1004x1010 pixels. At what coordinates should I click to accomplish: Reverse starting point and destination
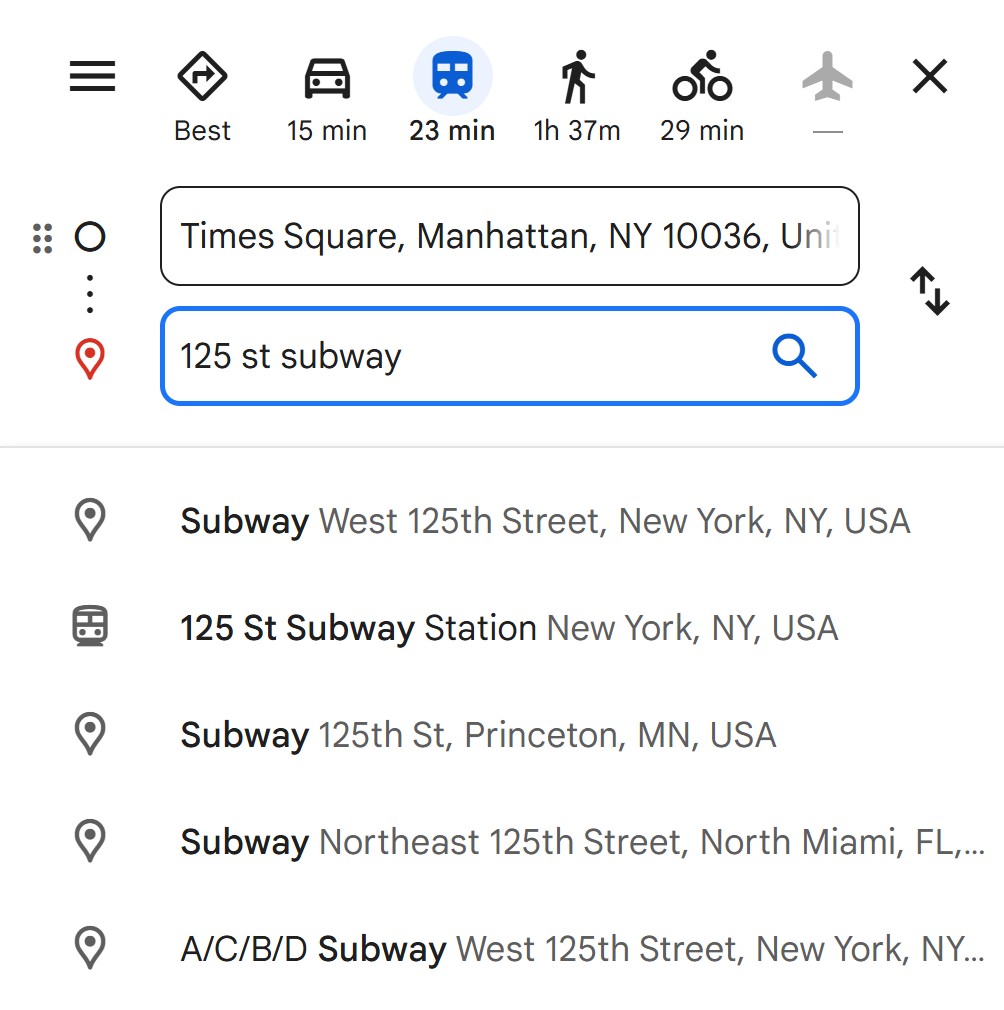pos(930,291)
